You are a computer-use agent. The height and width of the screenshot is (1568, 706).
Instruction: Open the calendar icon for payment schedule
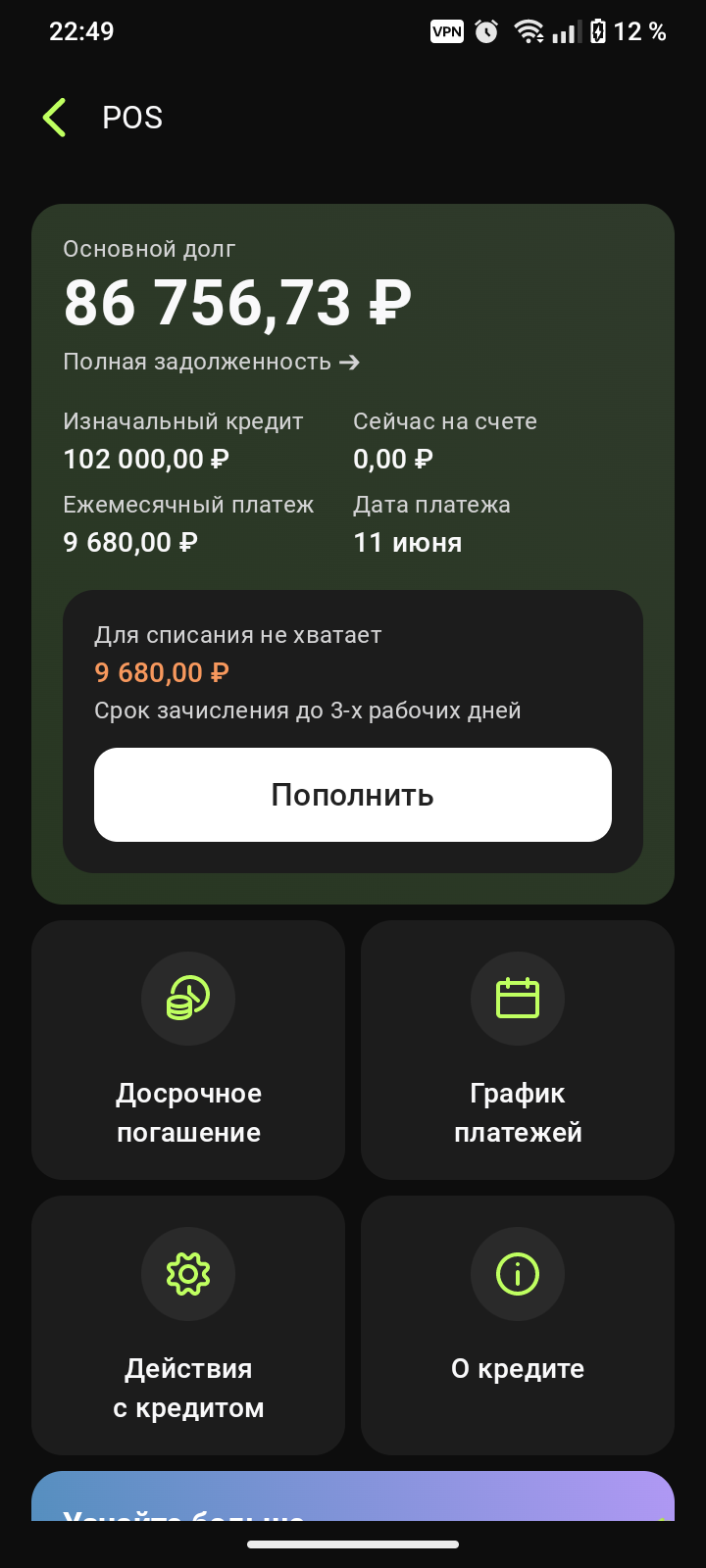tap(518, 999)
